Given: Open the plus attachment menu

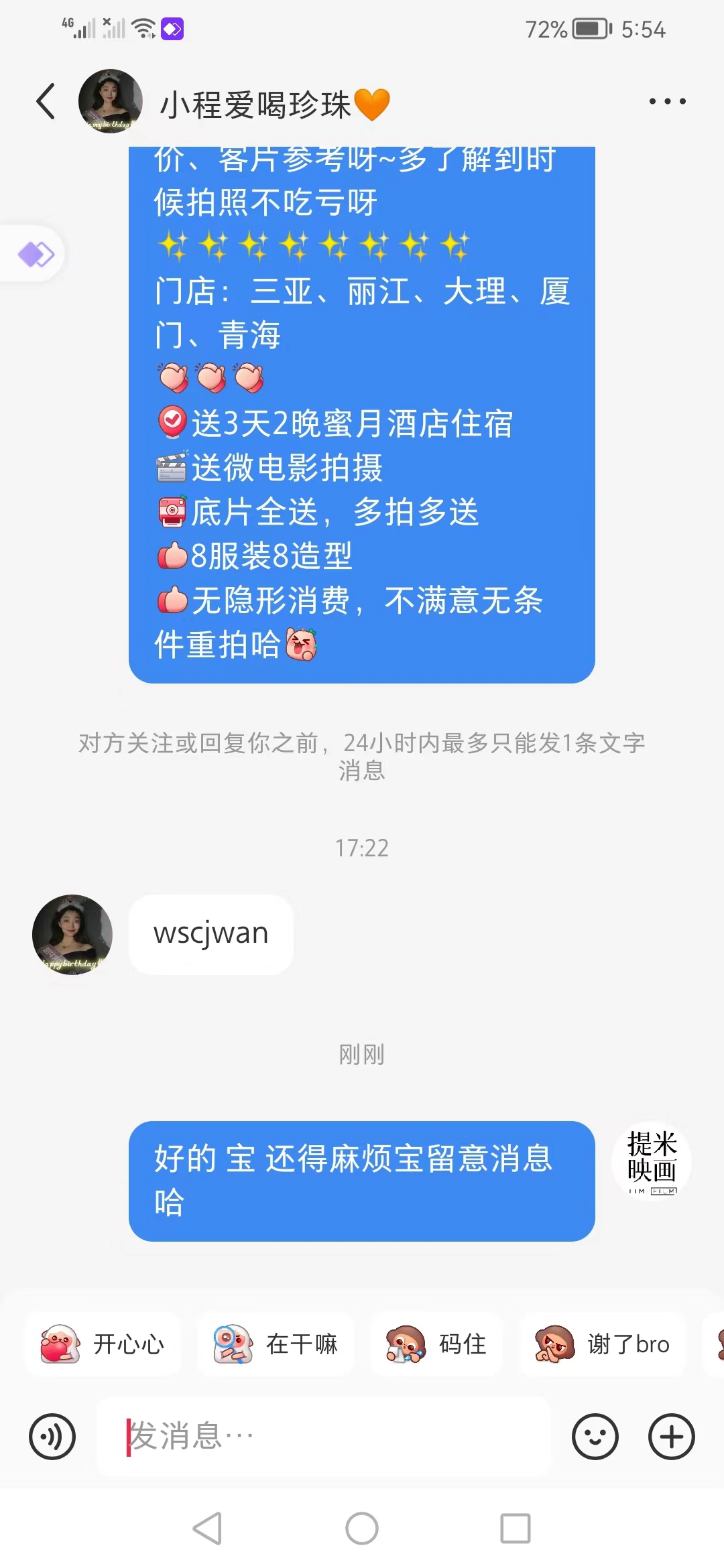Looking at the screenshot, I should click(x=671, y=1437).
